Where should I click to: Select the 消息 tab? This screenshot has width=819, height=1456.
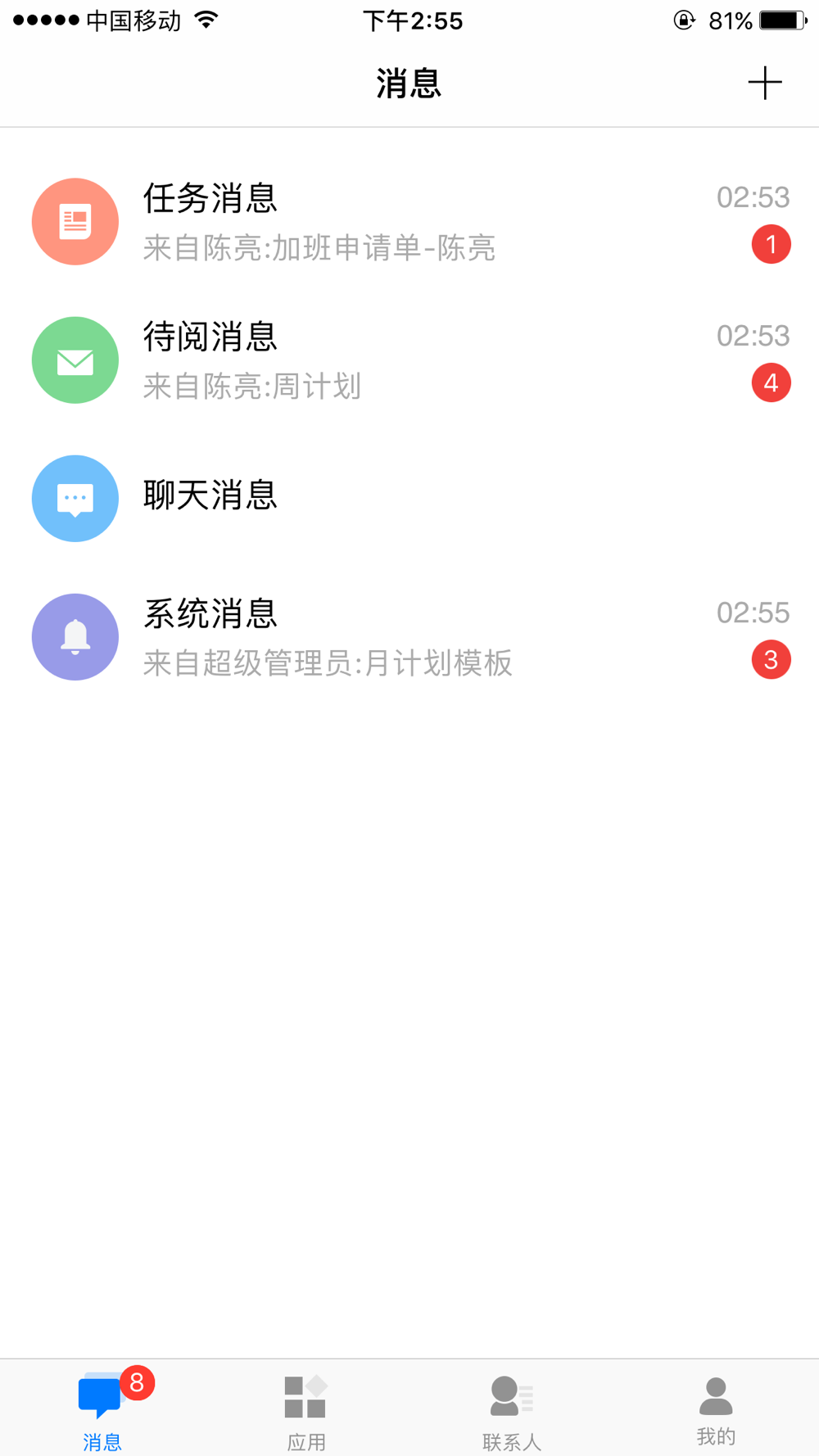coord(102,1410)
